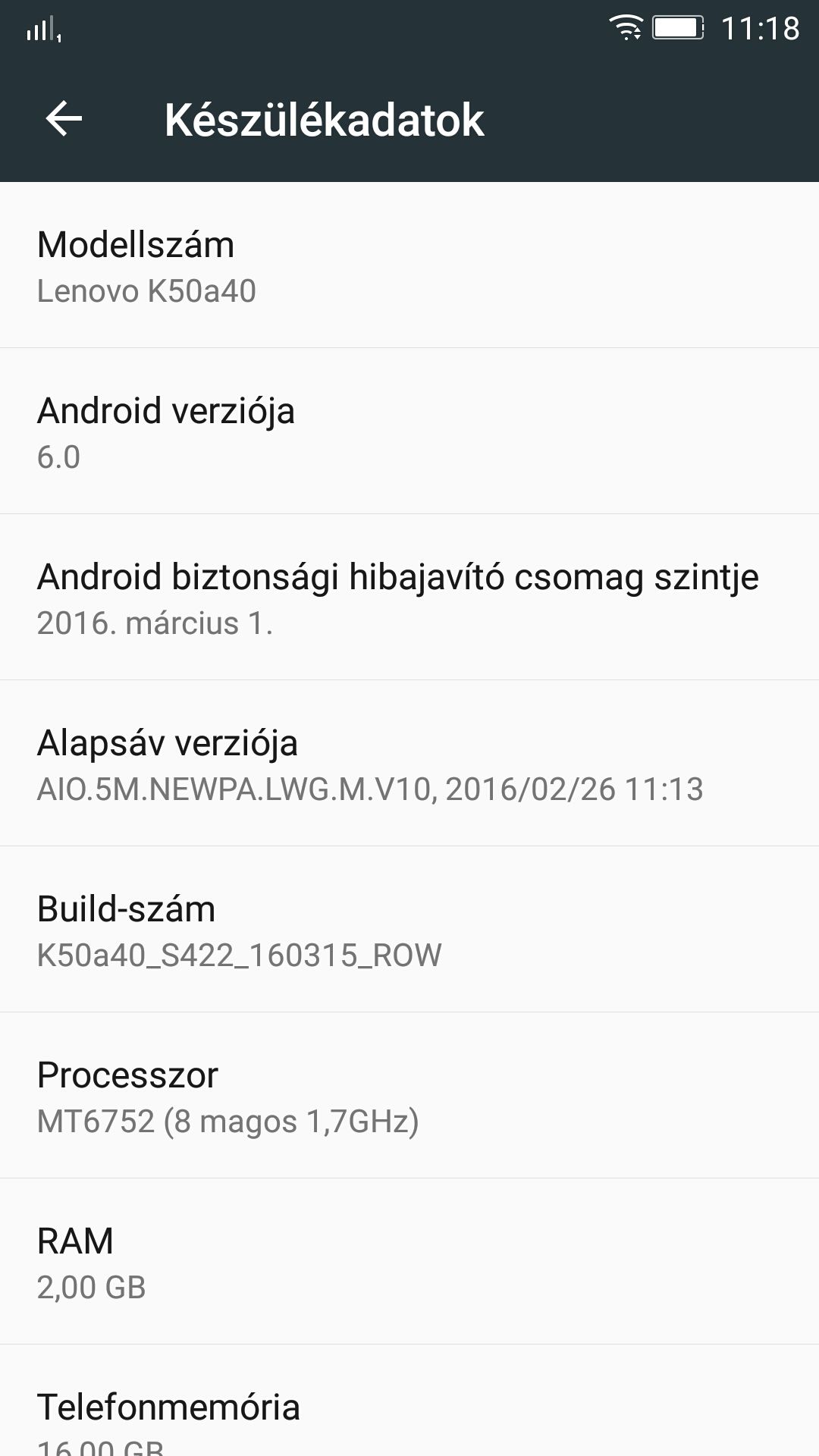Select the Processzor row

point(409,1096)
